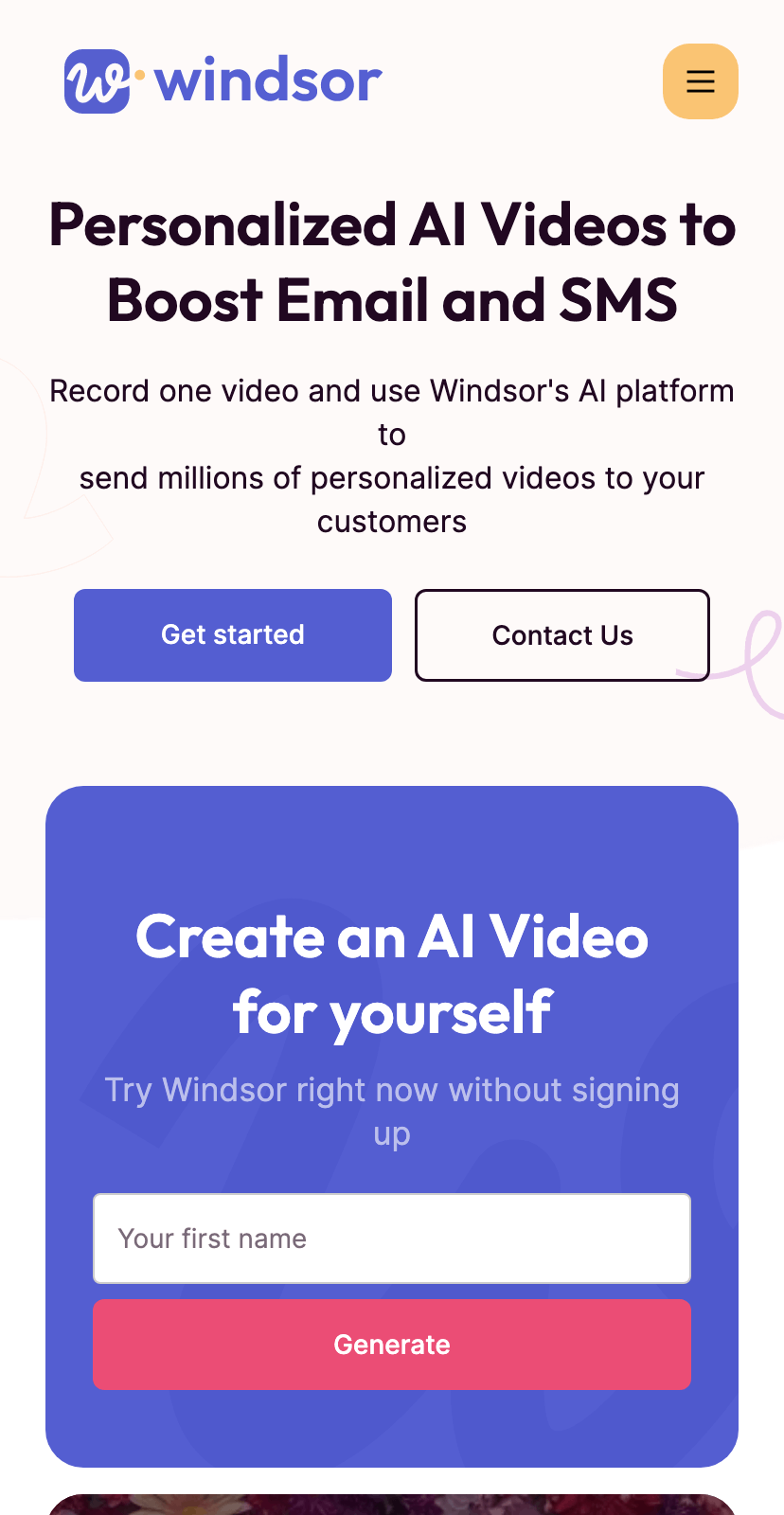Open the Contact Us page
Viewport: 784px width, 1515px height.
pos(562,635)
